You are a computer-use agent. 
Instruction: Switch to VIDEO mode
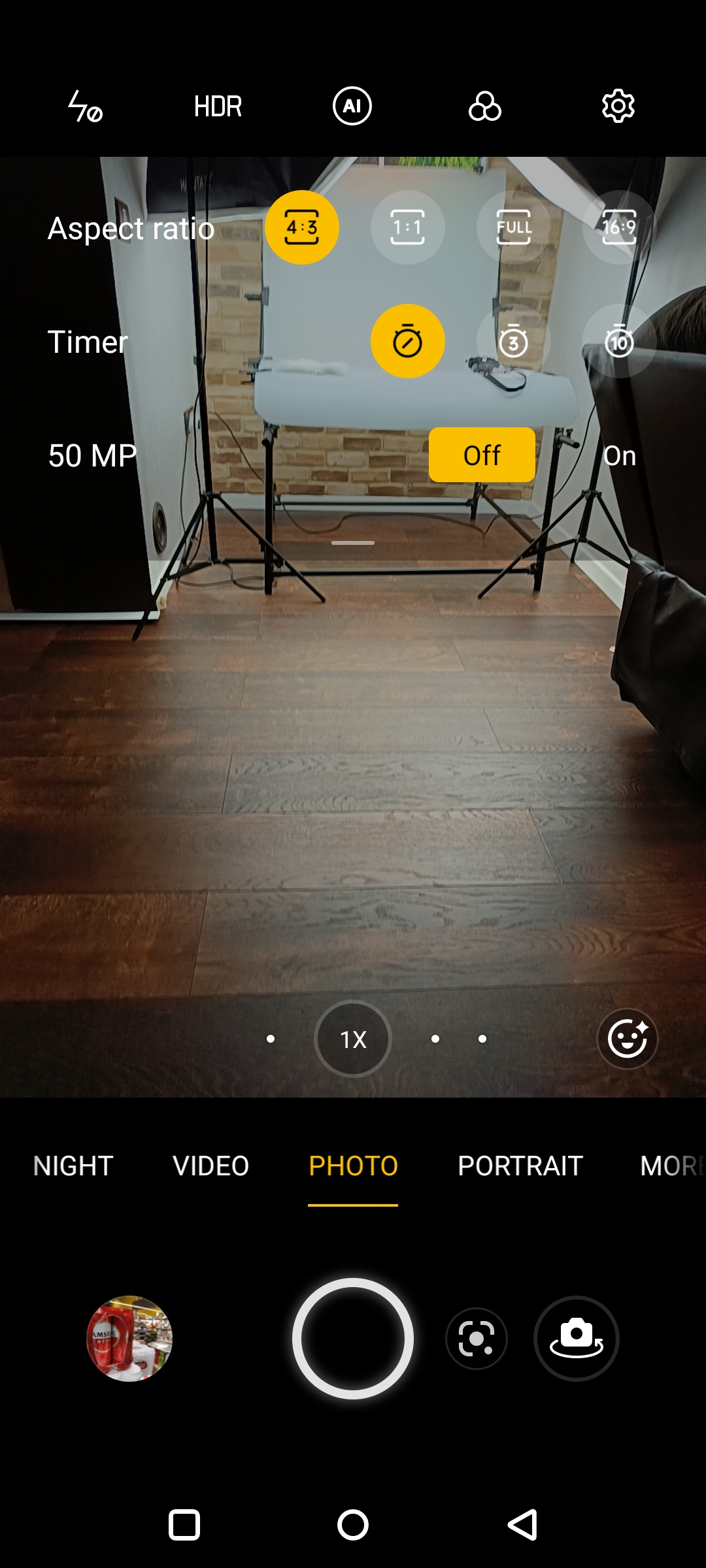[210, 1166]
